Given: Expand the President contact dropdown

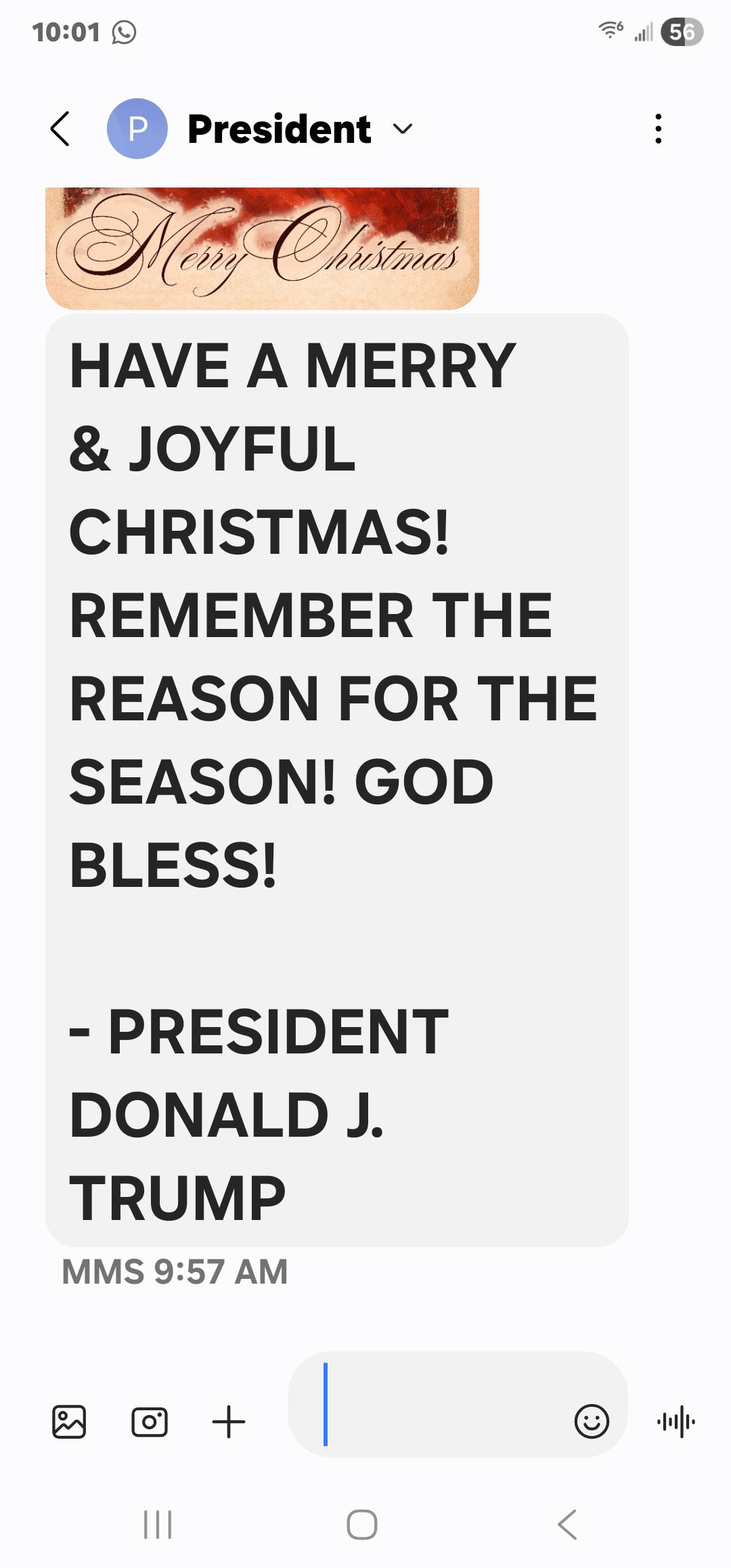Looking at the screenshot, I should pos(403,129).
